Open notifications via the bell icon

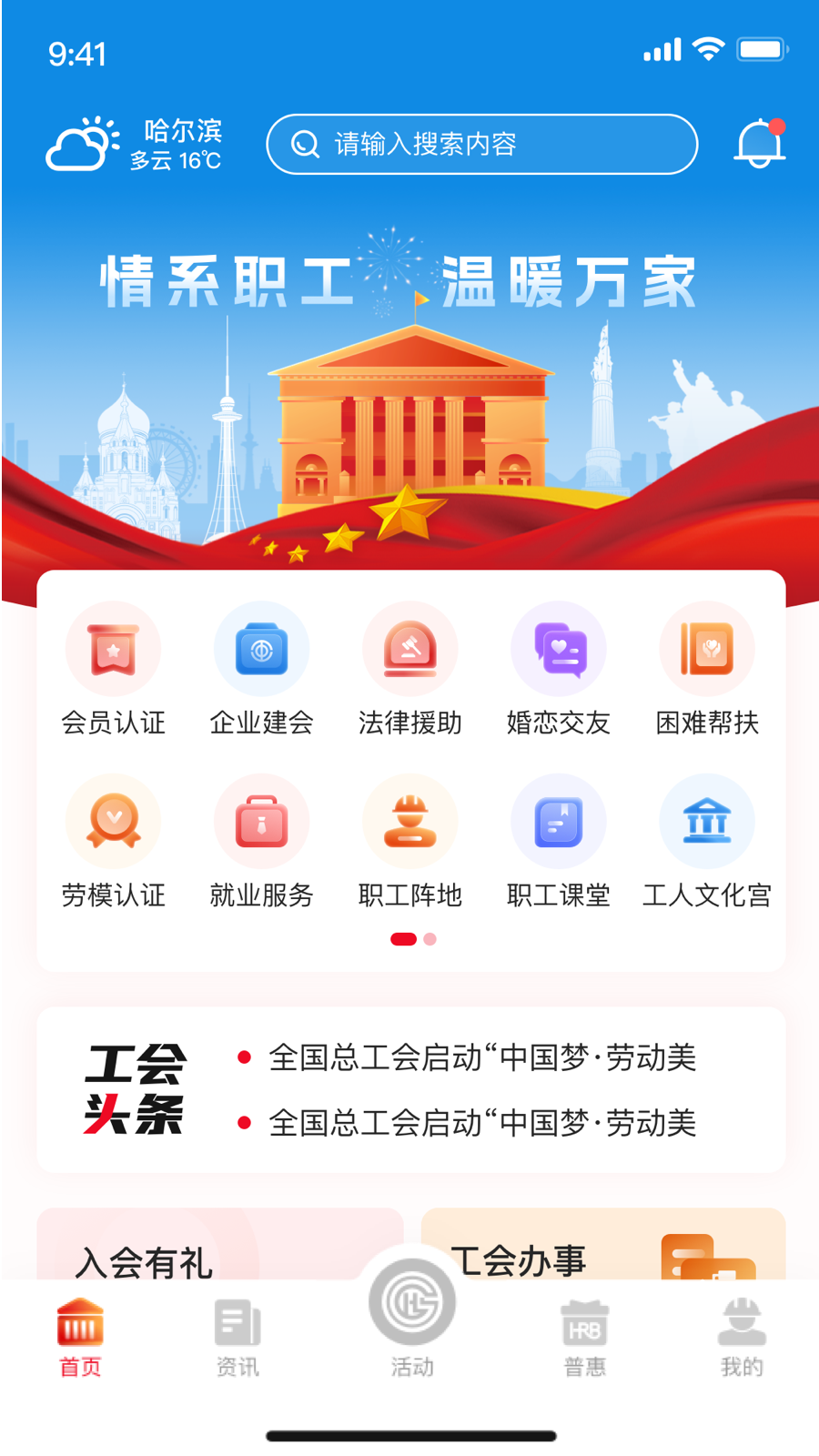[x=758, y=144]
